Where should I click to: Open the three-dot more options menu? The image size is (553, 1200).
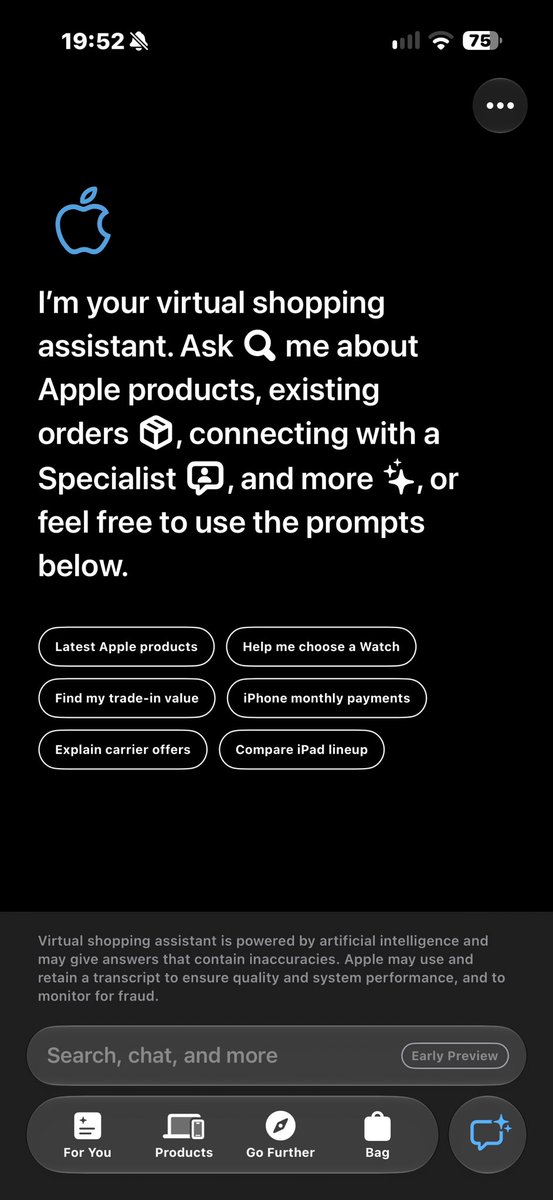[x=499, y=105]
